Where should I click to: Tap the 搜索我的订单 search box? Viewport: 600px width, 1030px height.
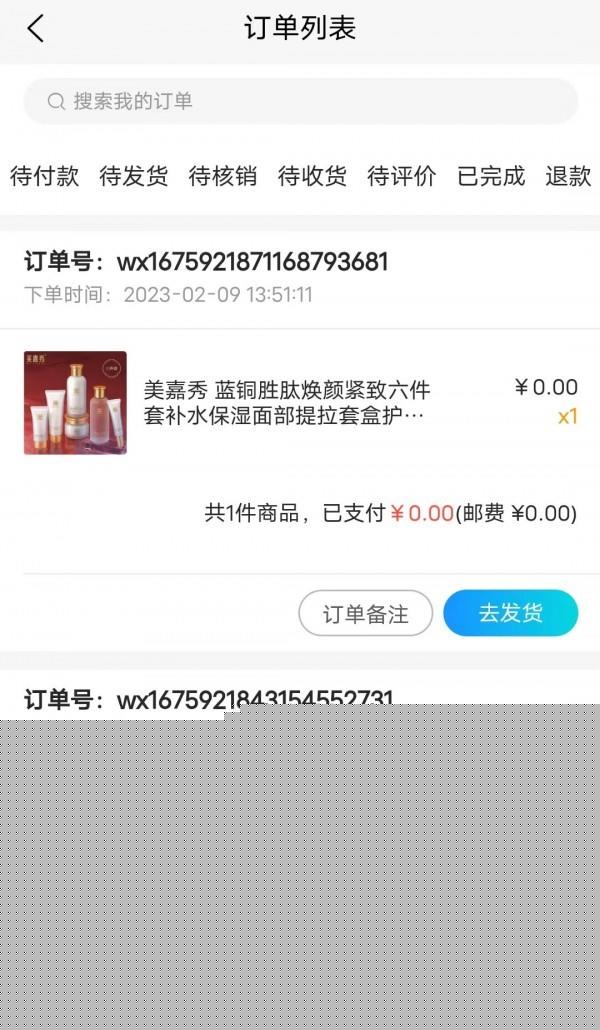pyautogui.click(x=300, y=101)
